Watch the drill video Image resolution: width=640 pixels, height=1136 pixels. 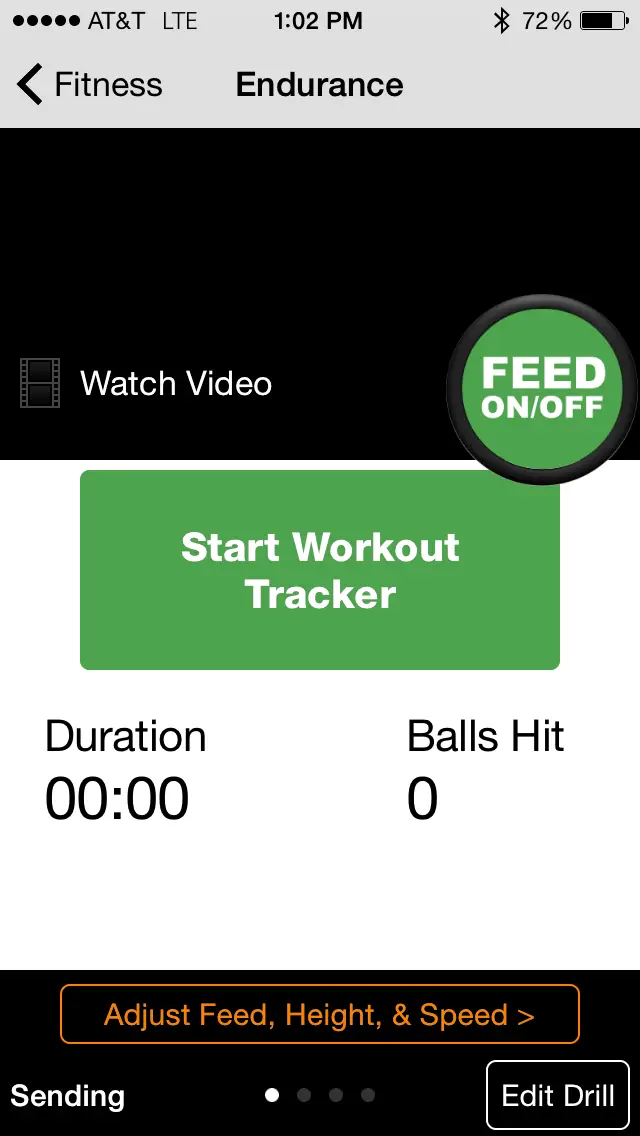point(150,384)
